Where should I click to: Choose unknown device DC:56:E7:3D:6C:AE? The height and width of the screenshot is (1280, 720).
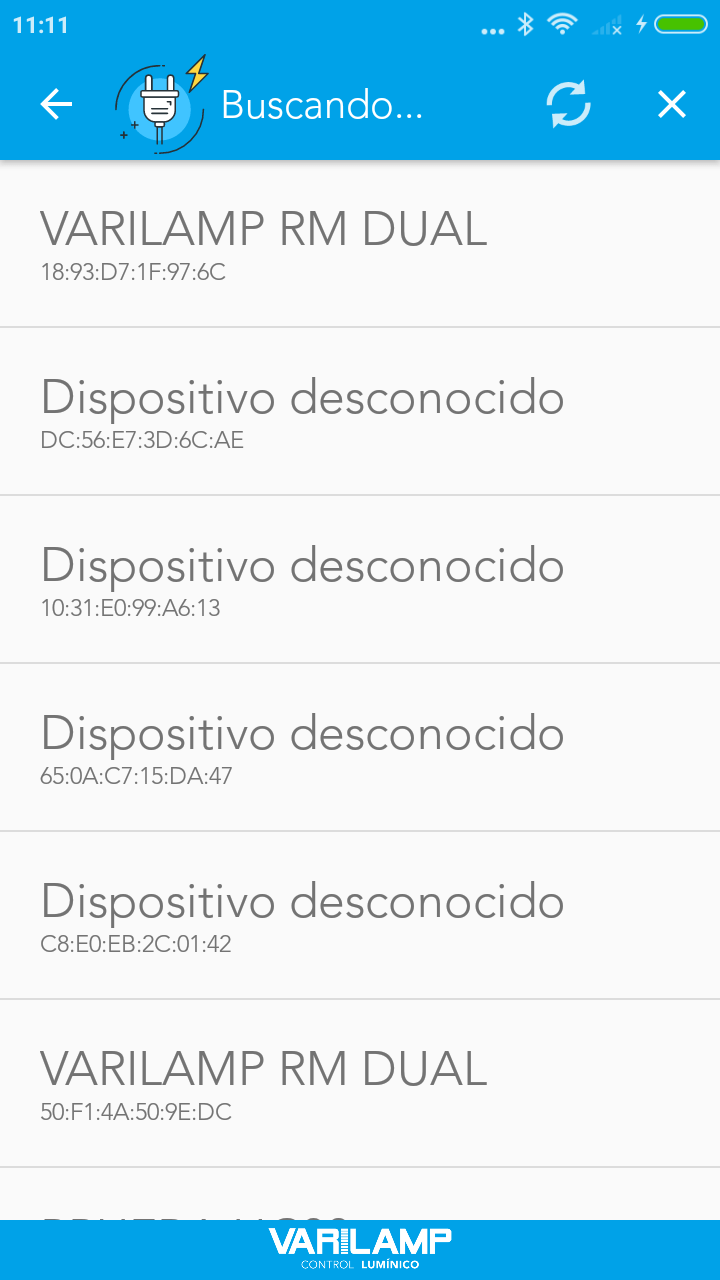[x=360, y=412]
